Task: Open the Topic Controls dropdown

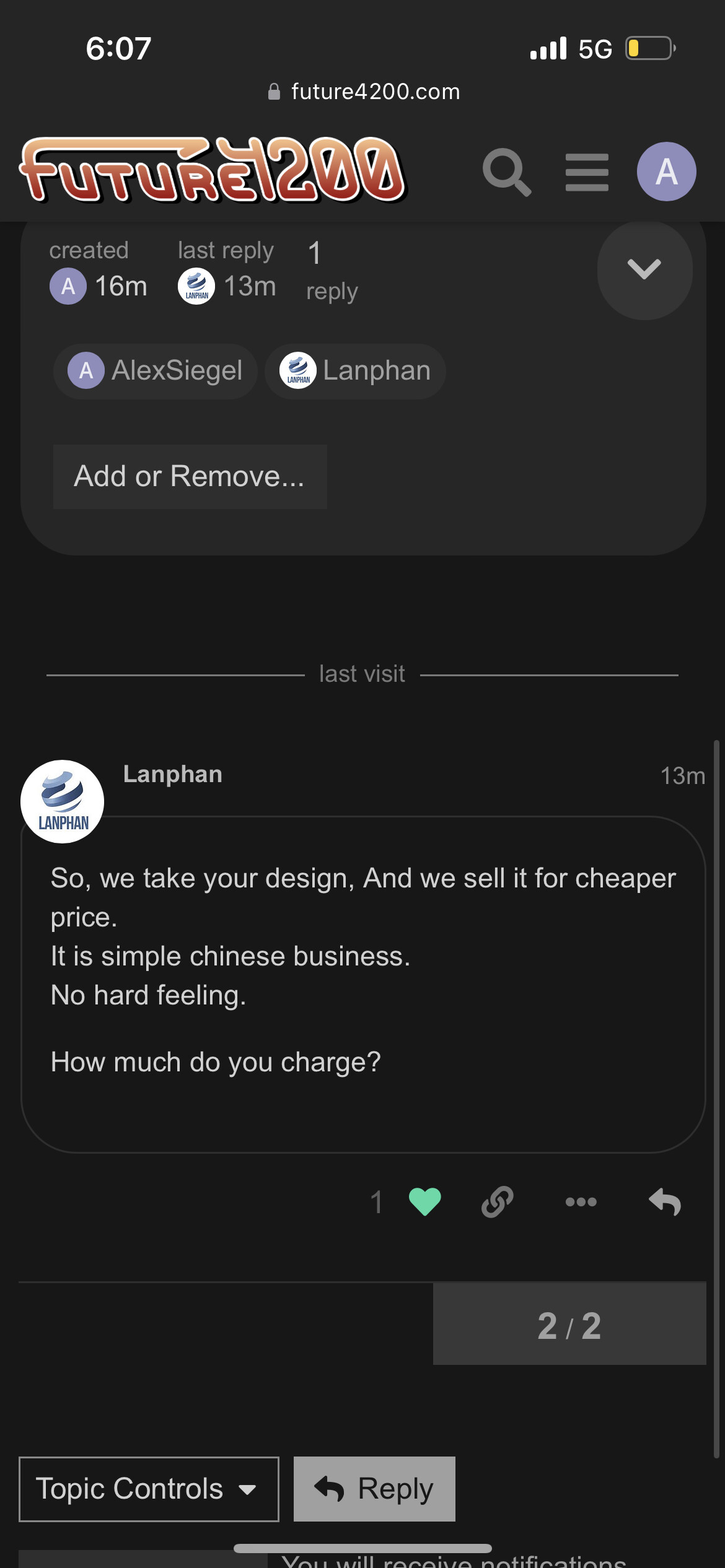Action: pos(149,1489)
